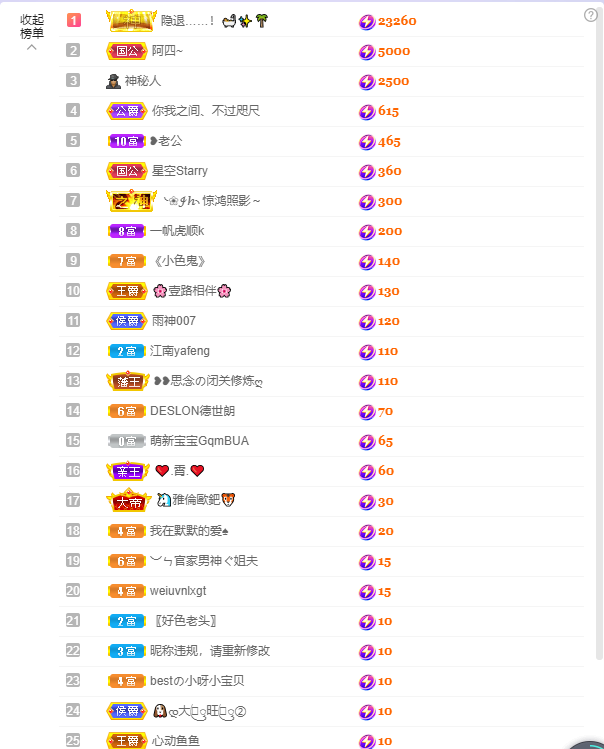Viewport: 604px width, 749px height.
Task: Open profile of 雨神007
Action: (x=173, y=321)
